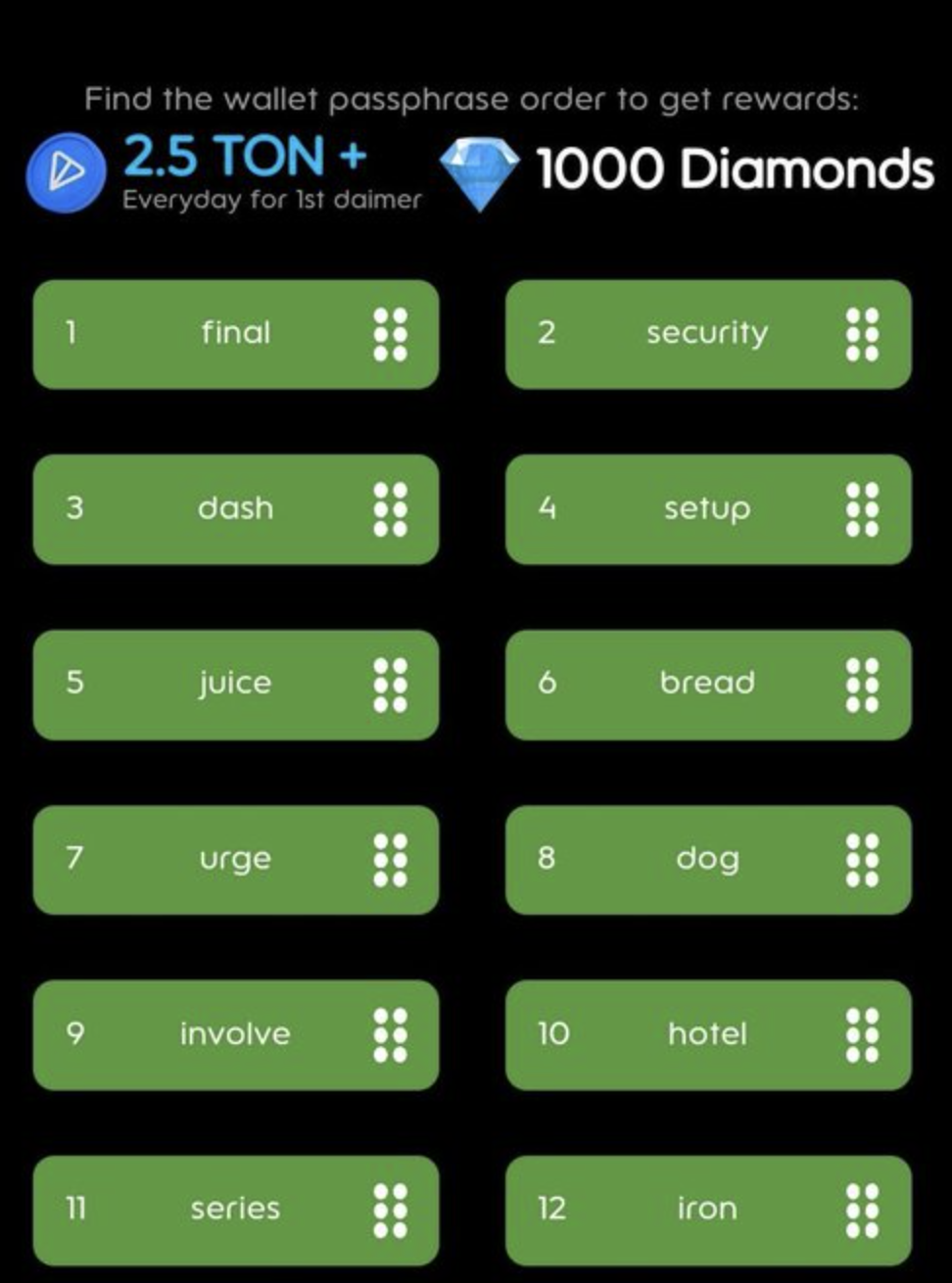The image size is (952, 1283).
Task: Tap the 'dog' word tile
Action: (707, 859)
